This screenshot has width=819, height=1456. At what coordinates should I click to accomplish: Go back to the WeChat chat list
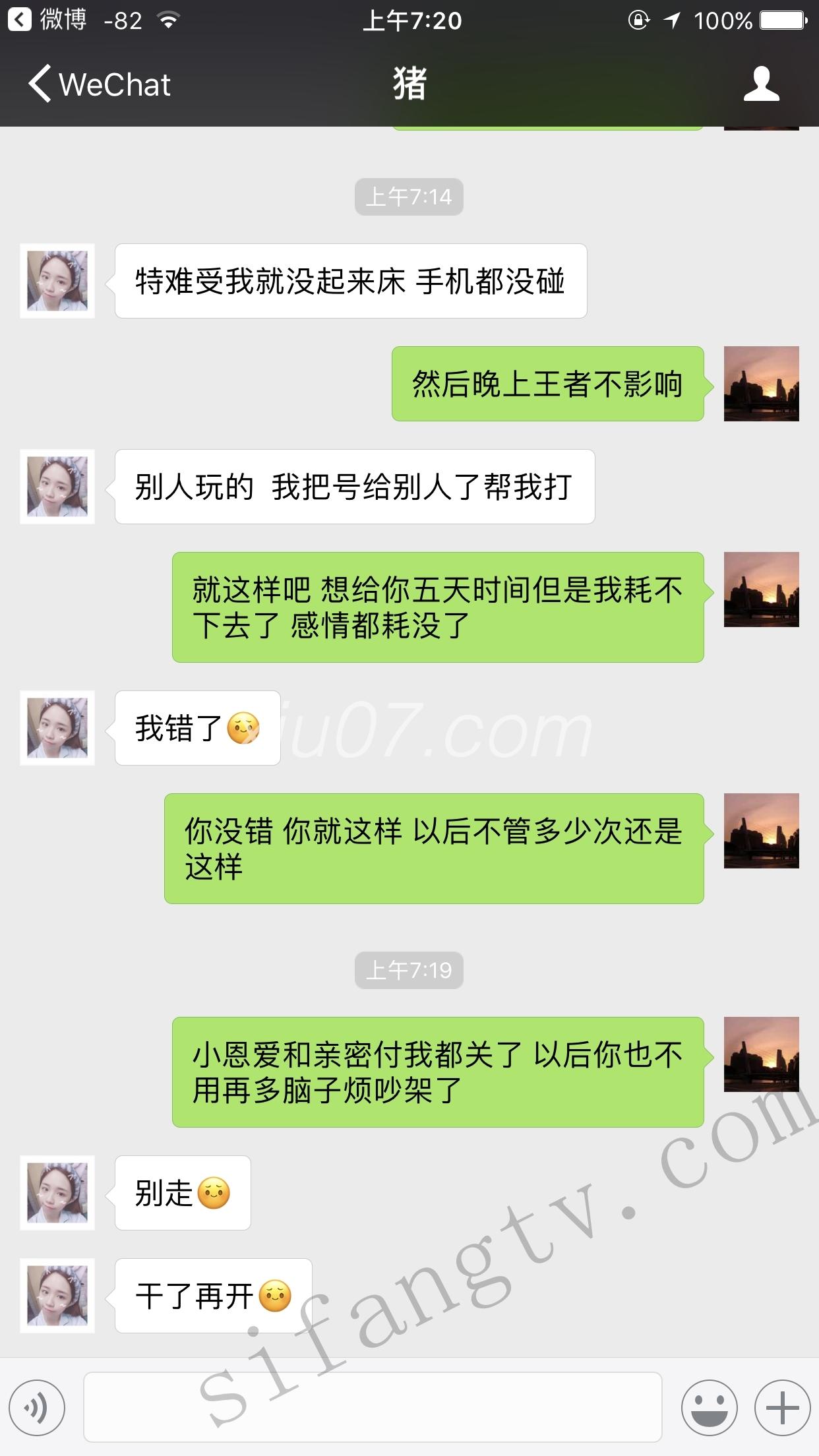99,84
